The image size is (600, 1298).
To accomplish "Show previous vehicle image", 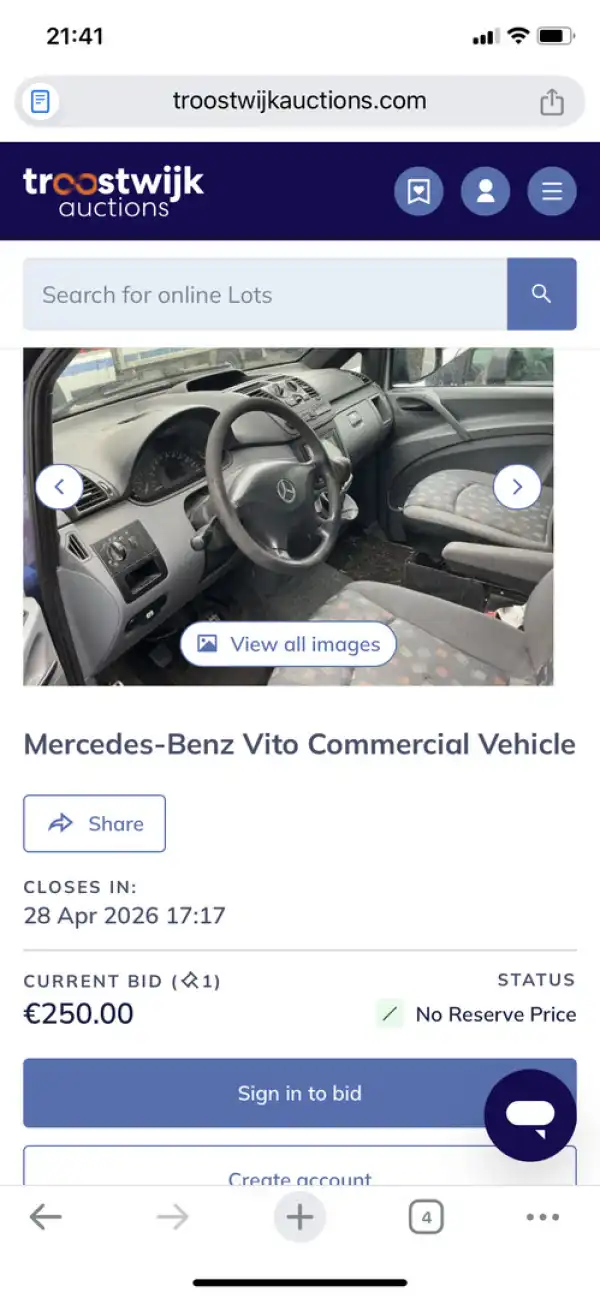I will [59, 487].
